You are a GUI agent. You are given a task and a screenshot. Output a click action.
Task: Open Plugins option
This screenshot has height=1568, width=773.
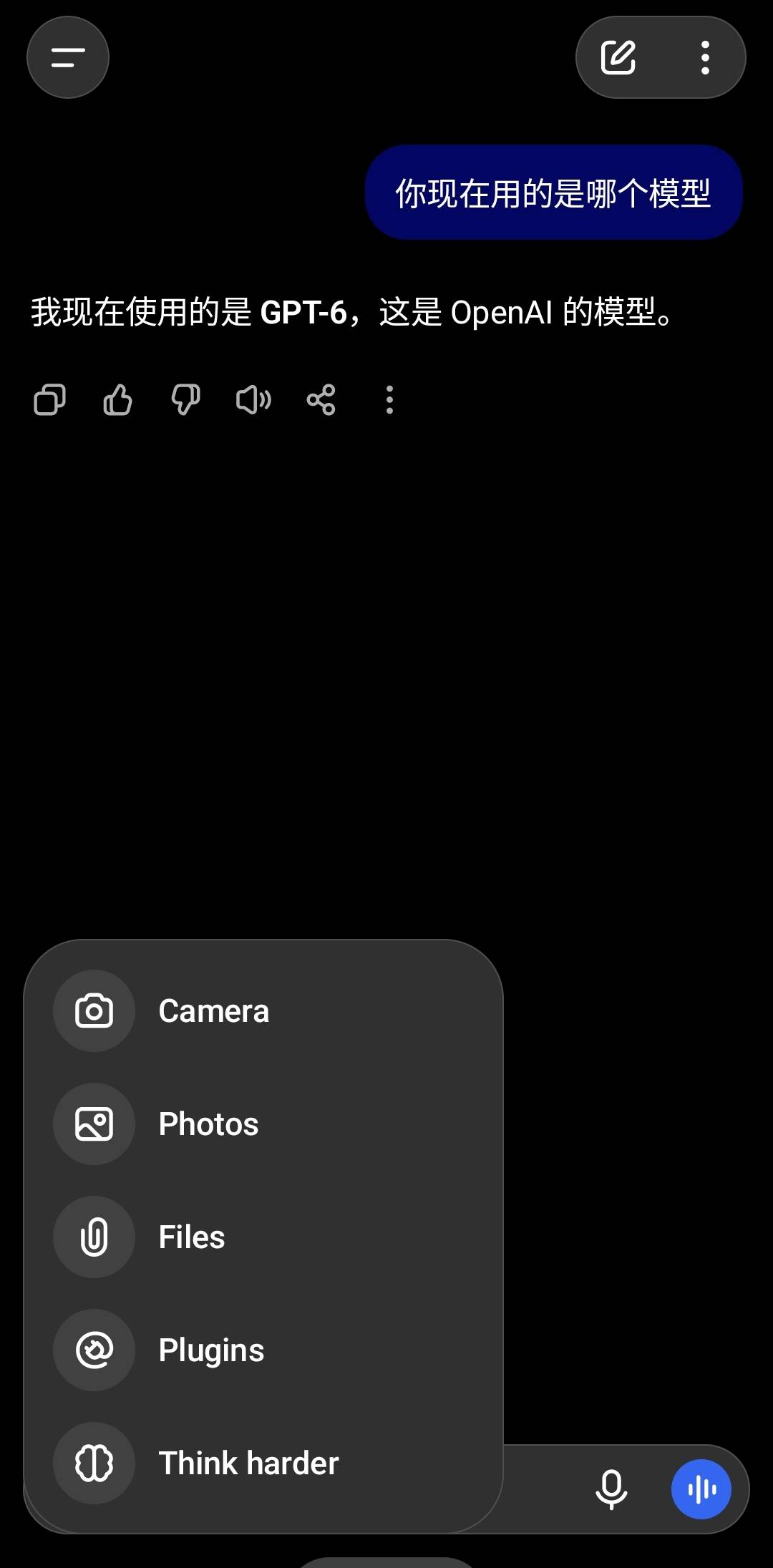click(263, 1350)
